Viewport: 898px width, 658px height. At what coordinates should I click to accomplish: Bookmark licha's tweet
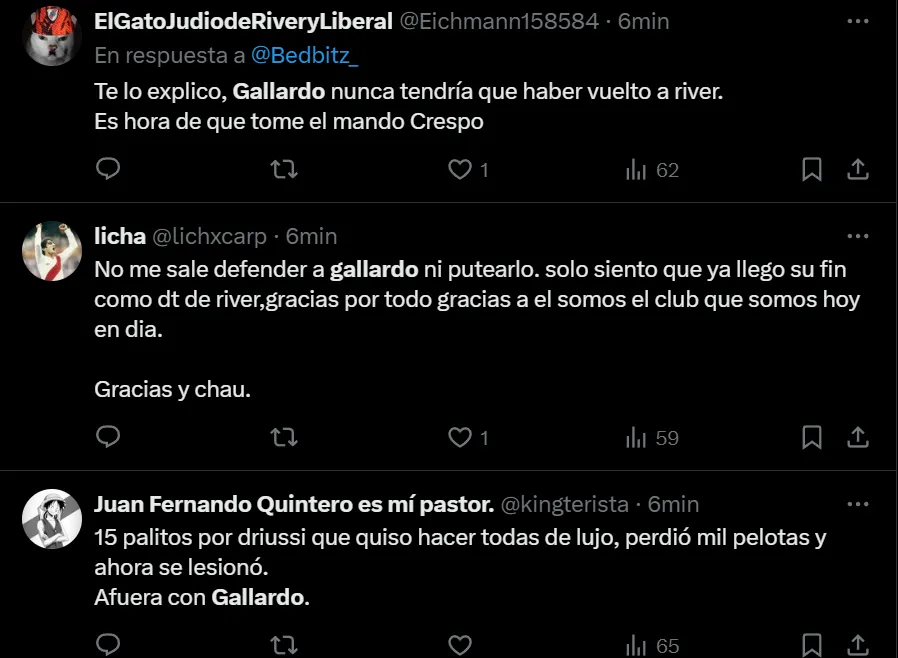coord(812,437)
